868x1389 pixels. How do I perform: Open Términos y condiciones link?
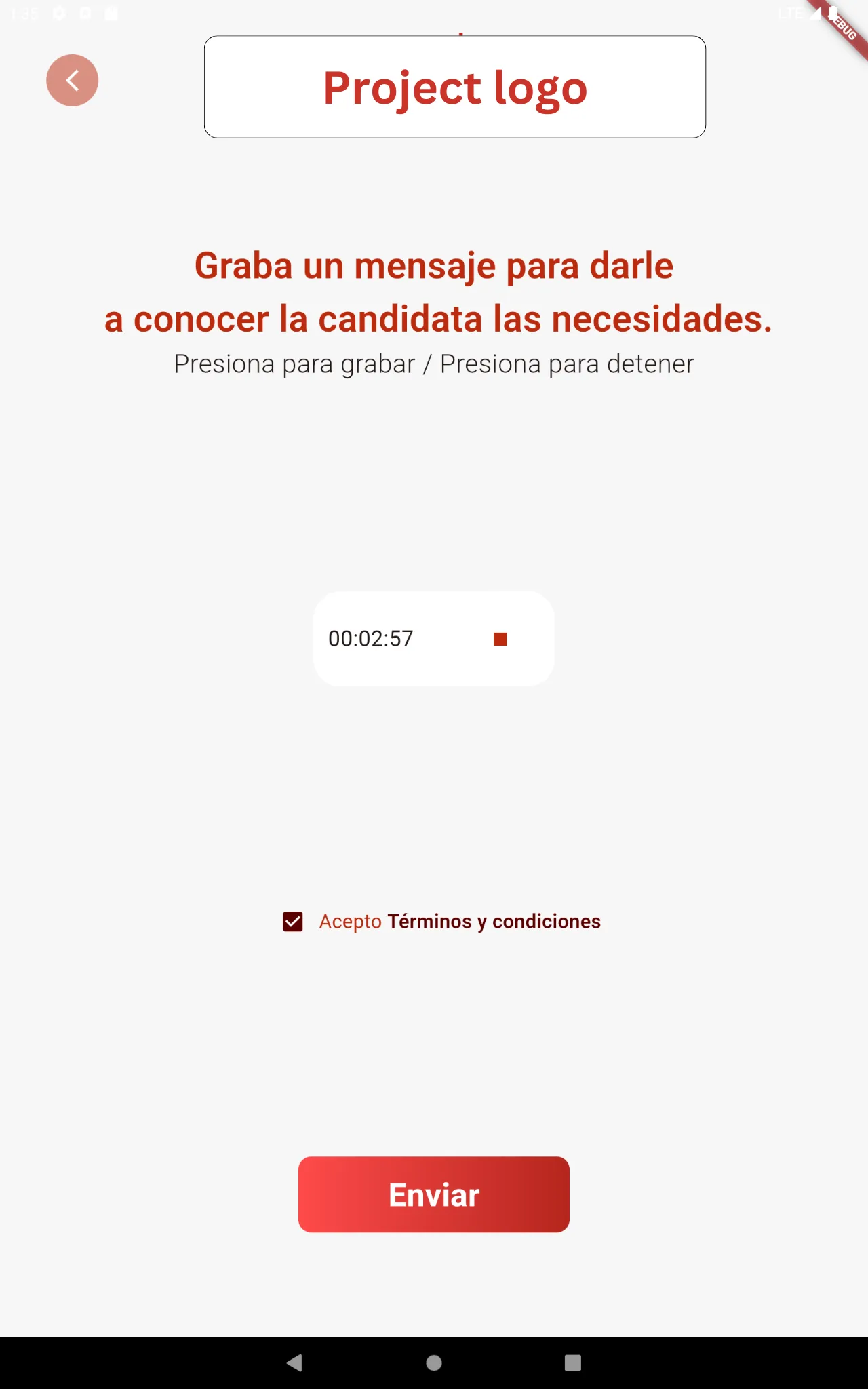[x=494, y=922]
